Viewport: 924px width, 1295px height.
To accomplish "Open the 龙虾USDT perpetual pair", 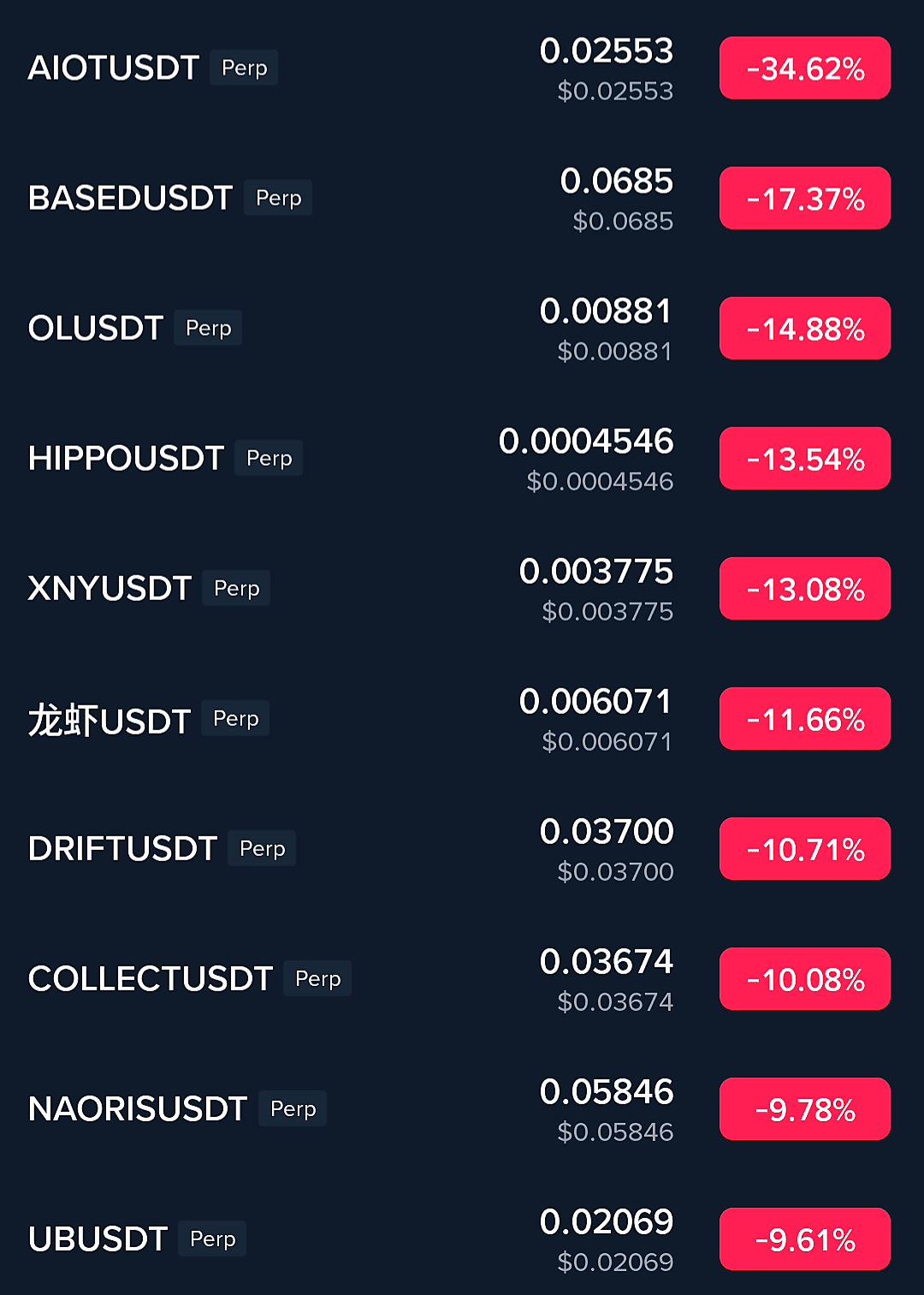I will [x=110, y=721].
